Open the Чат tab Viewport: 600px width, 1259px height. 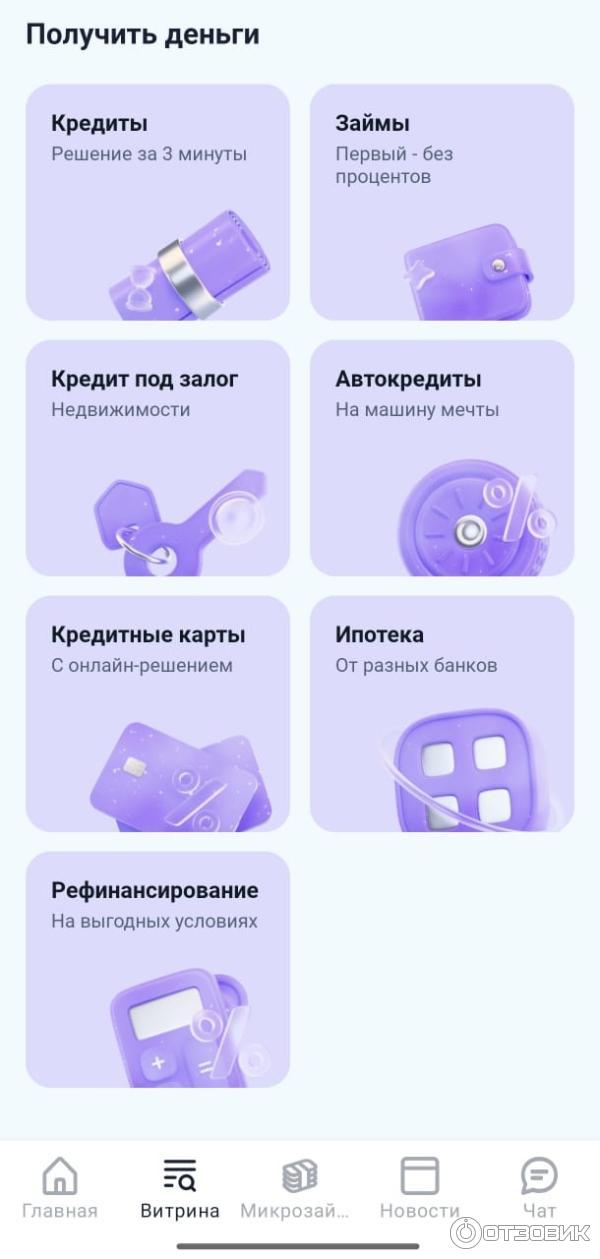tap(539, 1190)
